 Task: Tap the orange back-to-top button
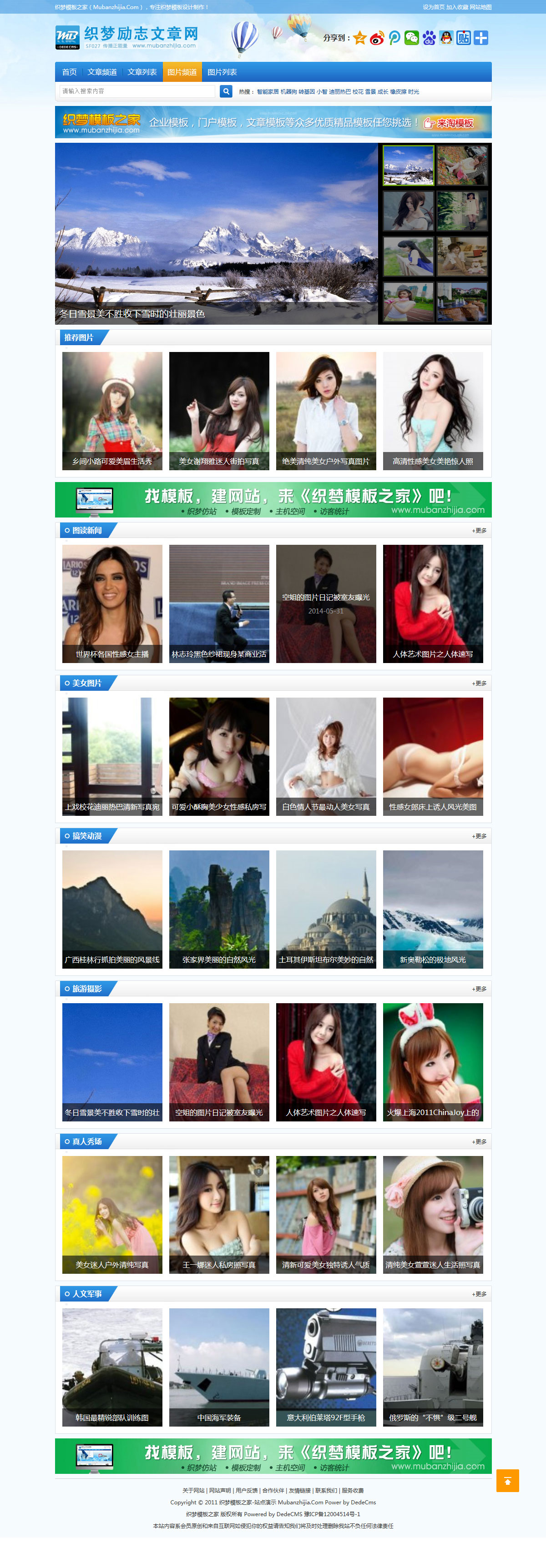click(507, 1480)
